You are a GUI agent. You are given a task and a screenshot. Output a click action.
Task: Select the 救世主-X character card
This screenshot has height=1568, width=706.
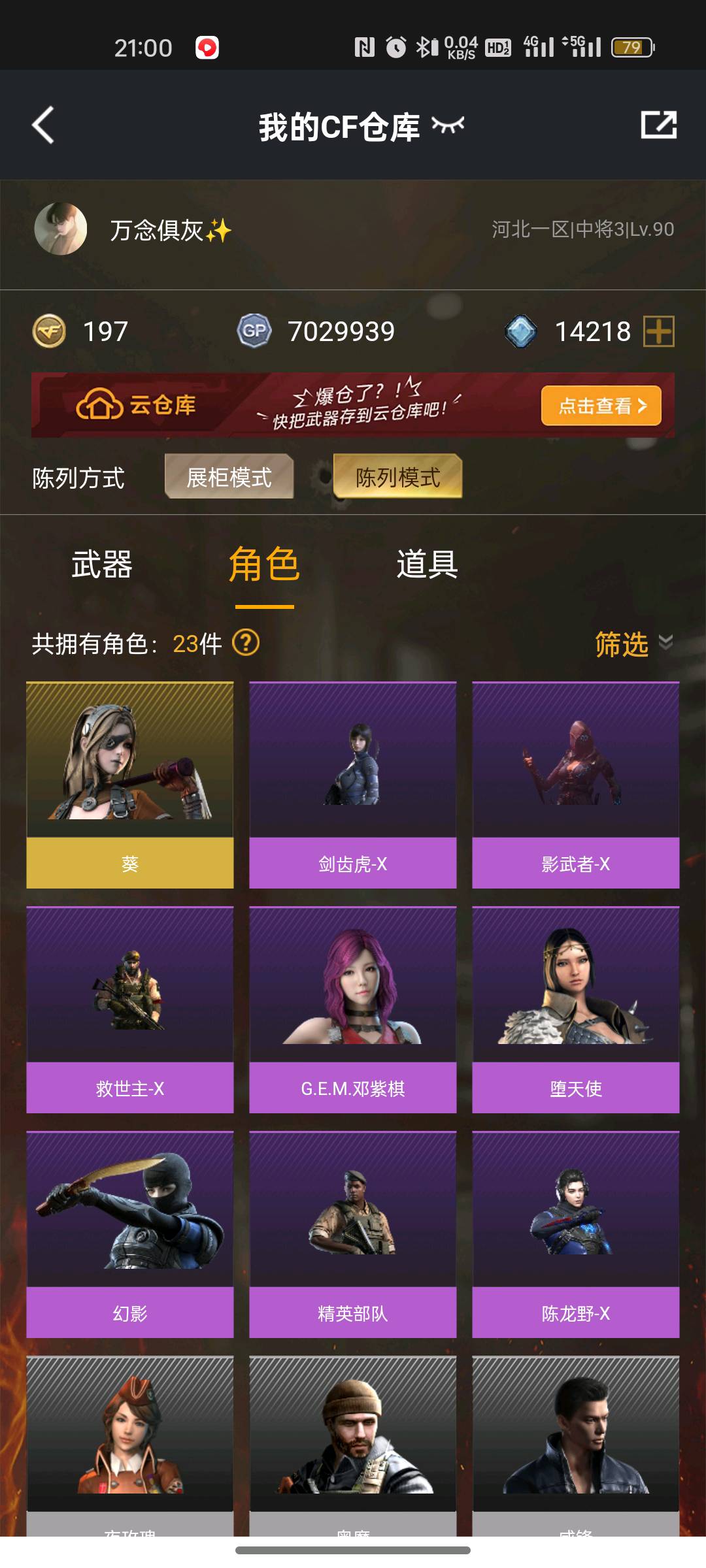pyautogui.click(x=130, y=1009)
